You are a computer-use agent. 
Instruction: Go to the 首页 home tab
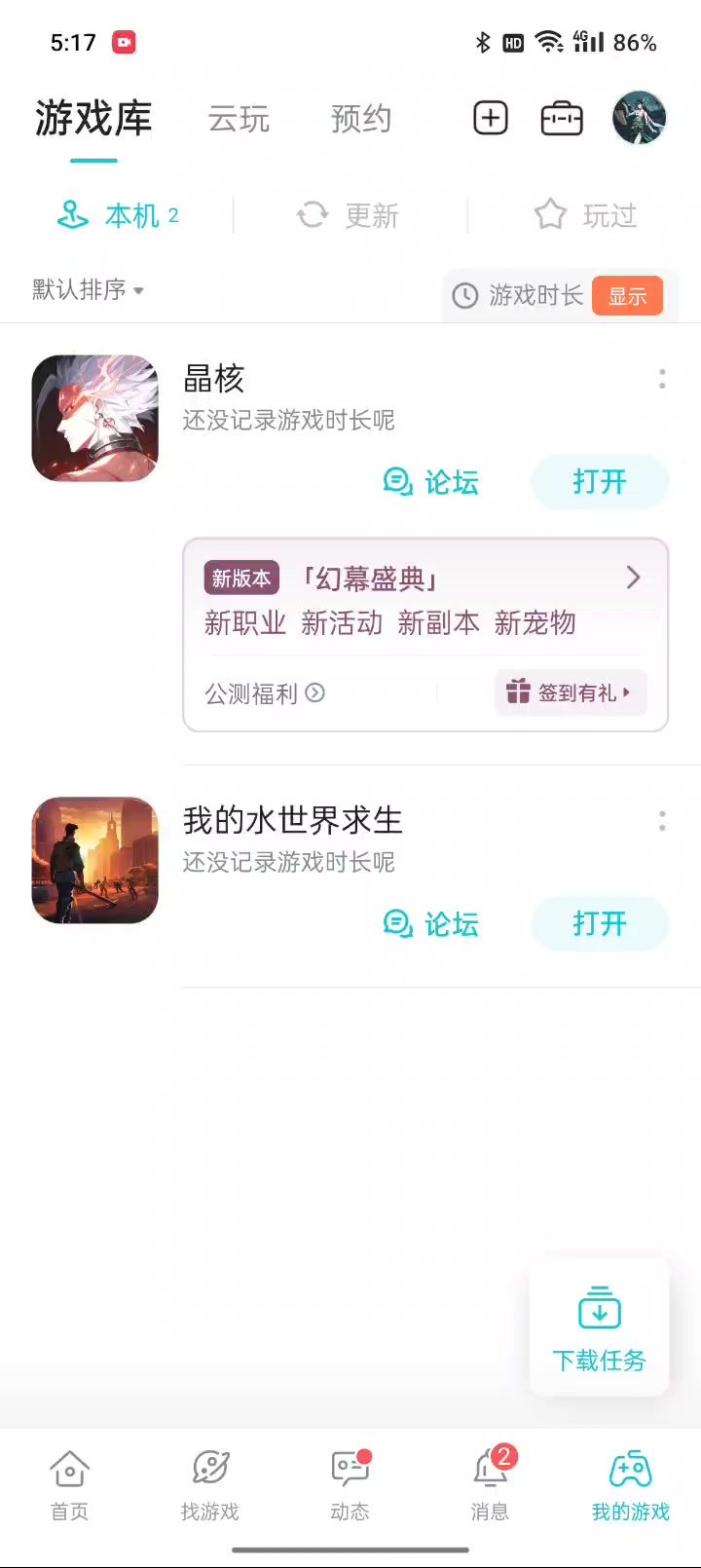click(69, 1484)
